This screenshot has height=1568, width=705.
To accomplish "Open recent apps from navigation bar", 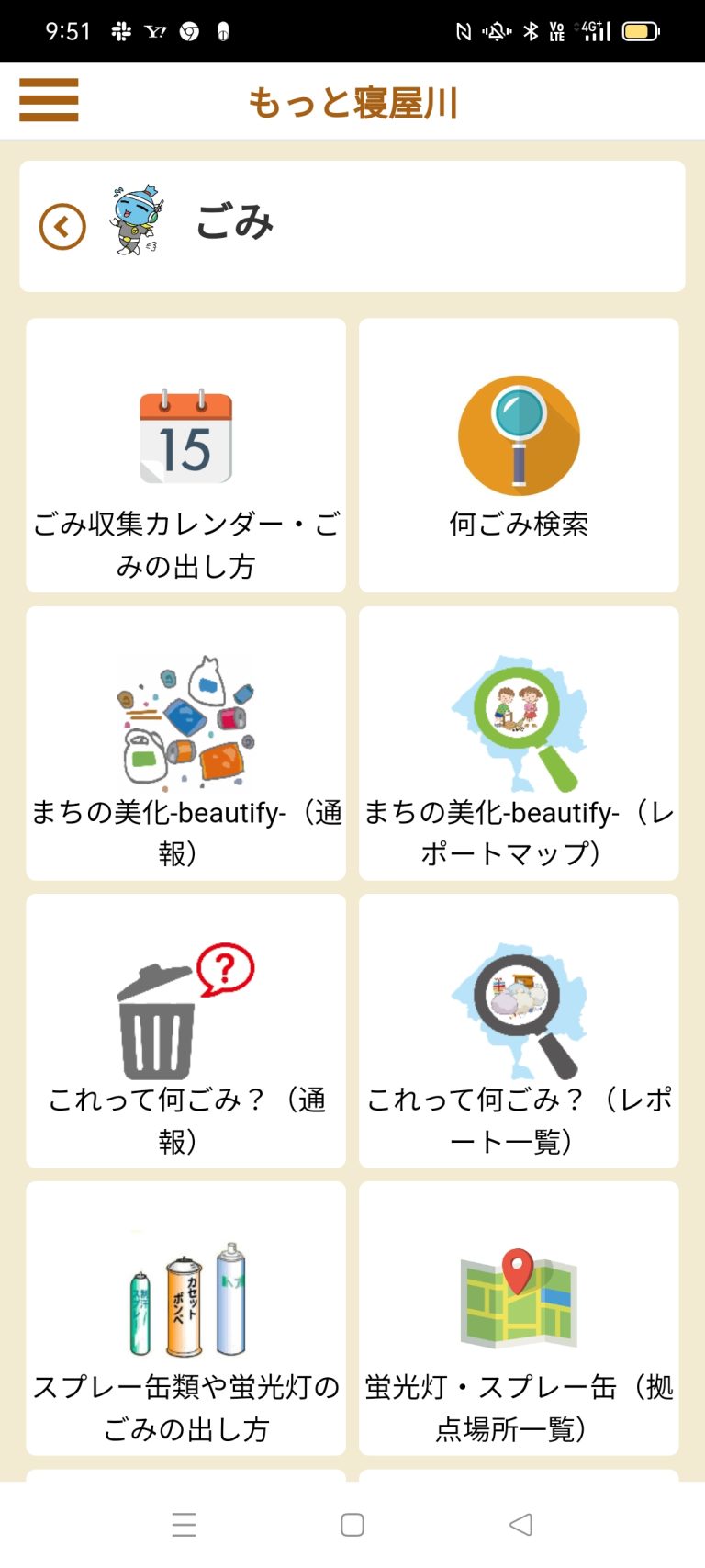I will [x=185, y=1525].
